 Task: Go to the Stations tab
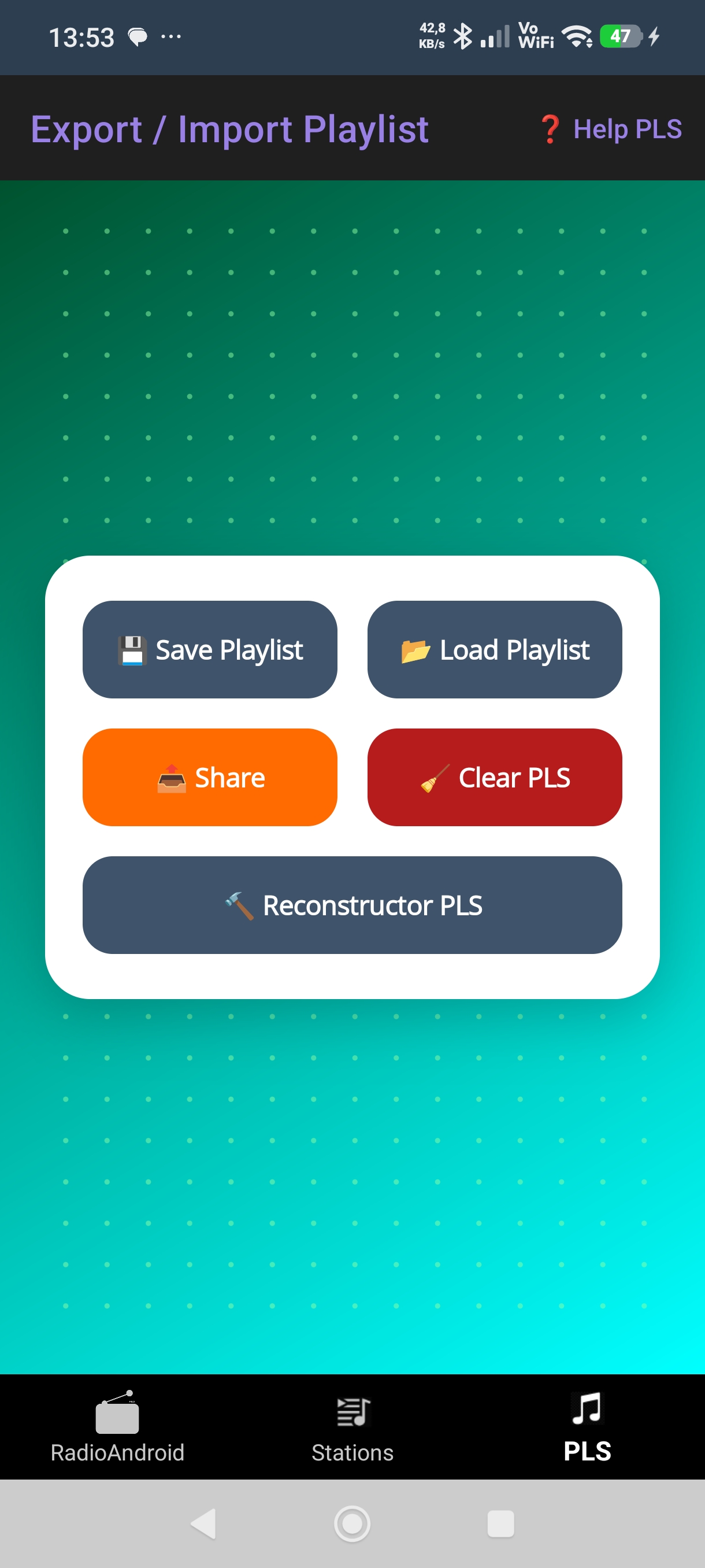352,1427
